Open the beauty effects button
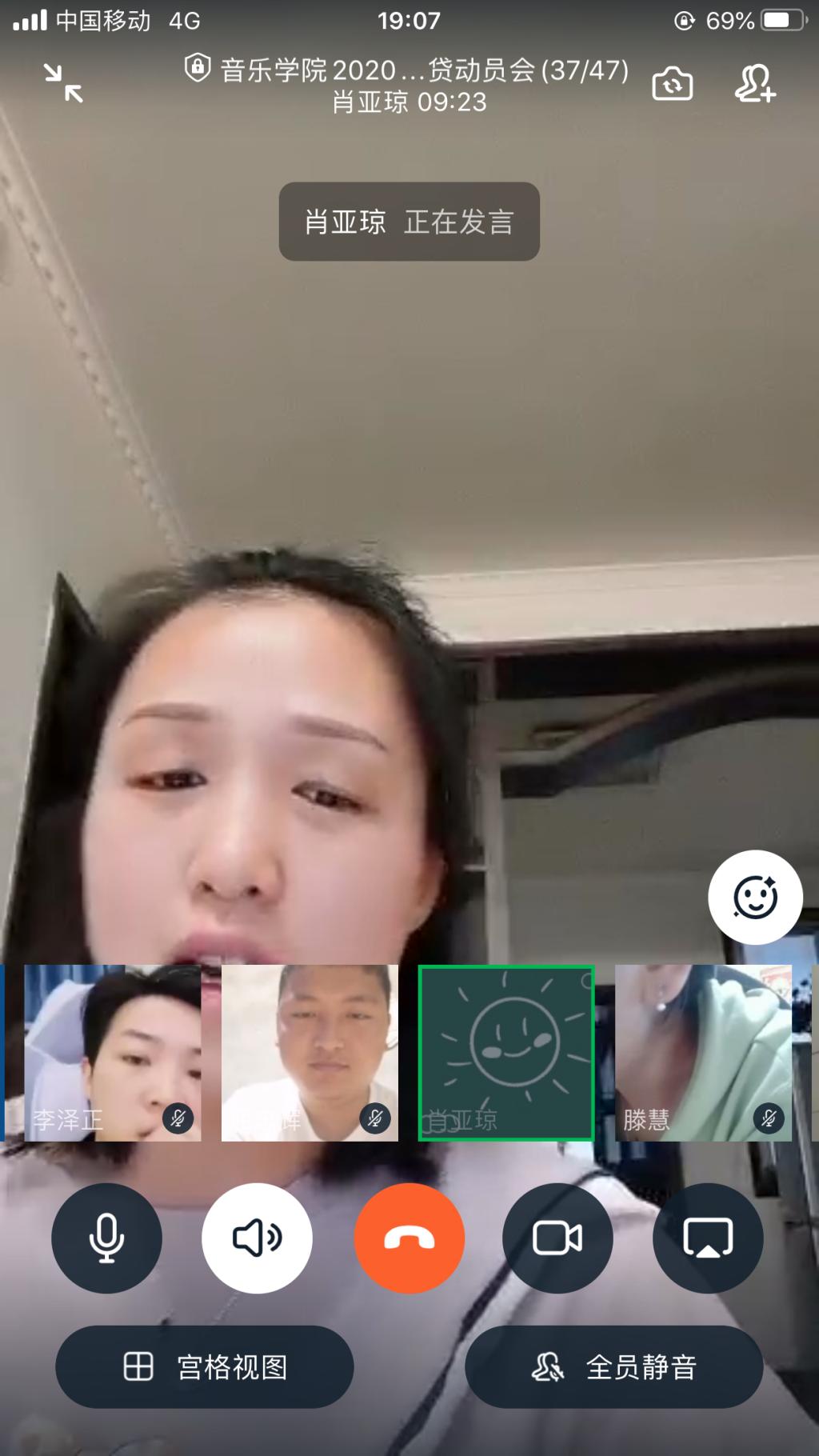Screen dimensions: 819x1456 point(754,897)
